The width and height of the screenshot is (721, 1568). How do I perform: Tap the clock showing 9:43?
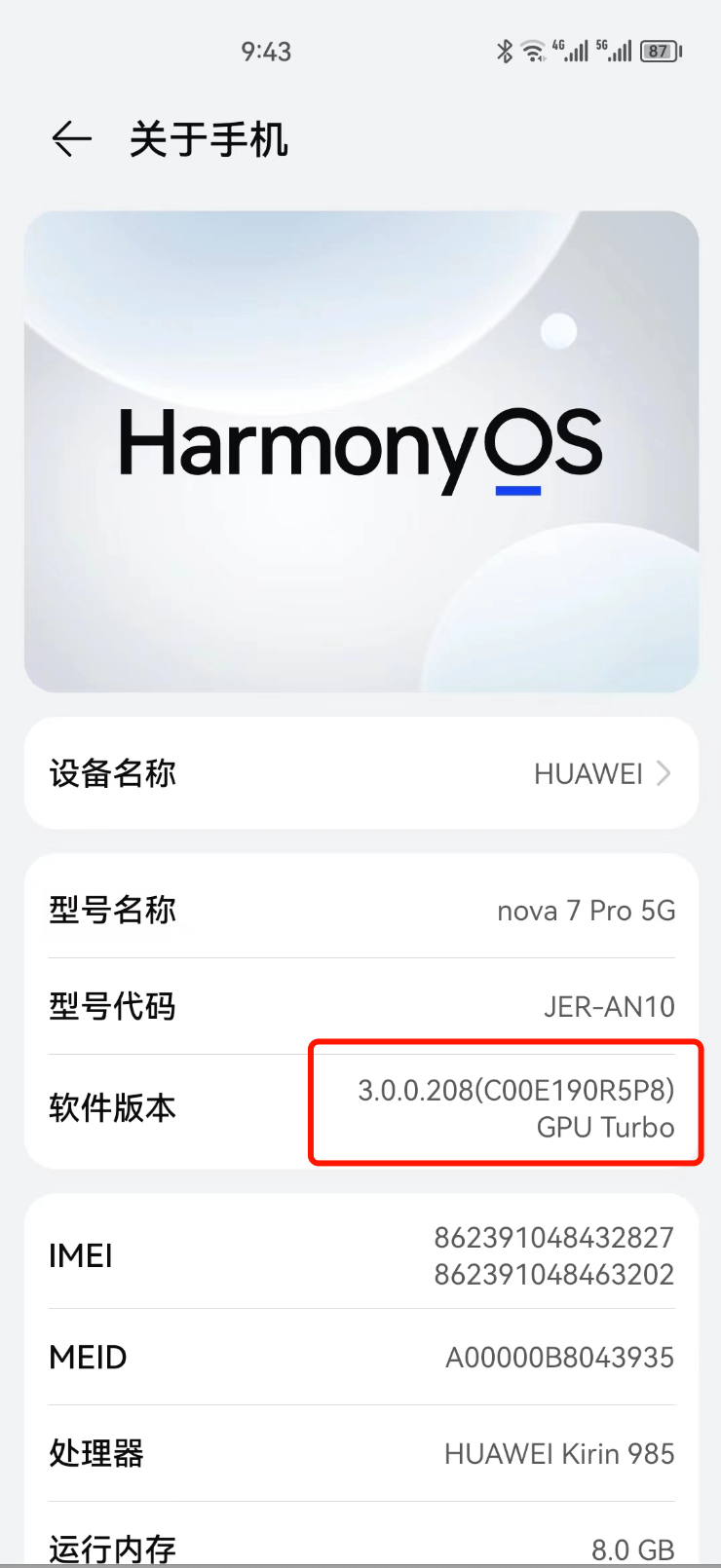(266, 52)
